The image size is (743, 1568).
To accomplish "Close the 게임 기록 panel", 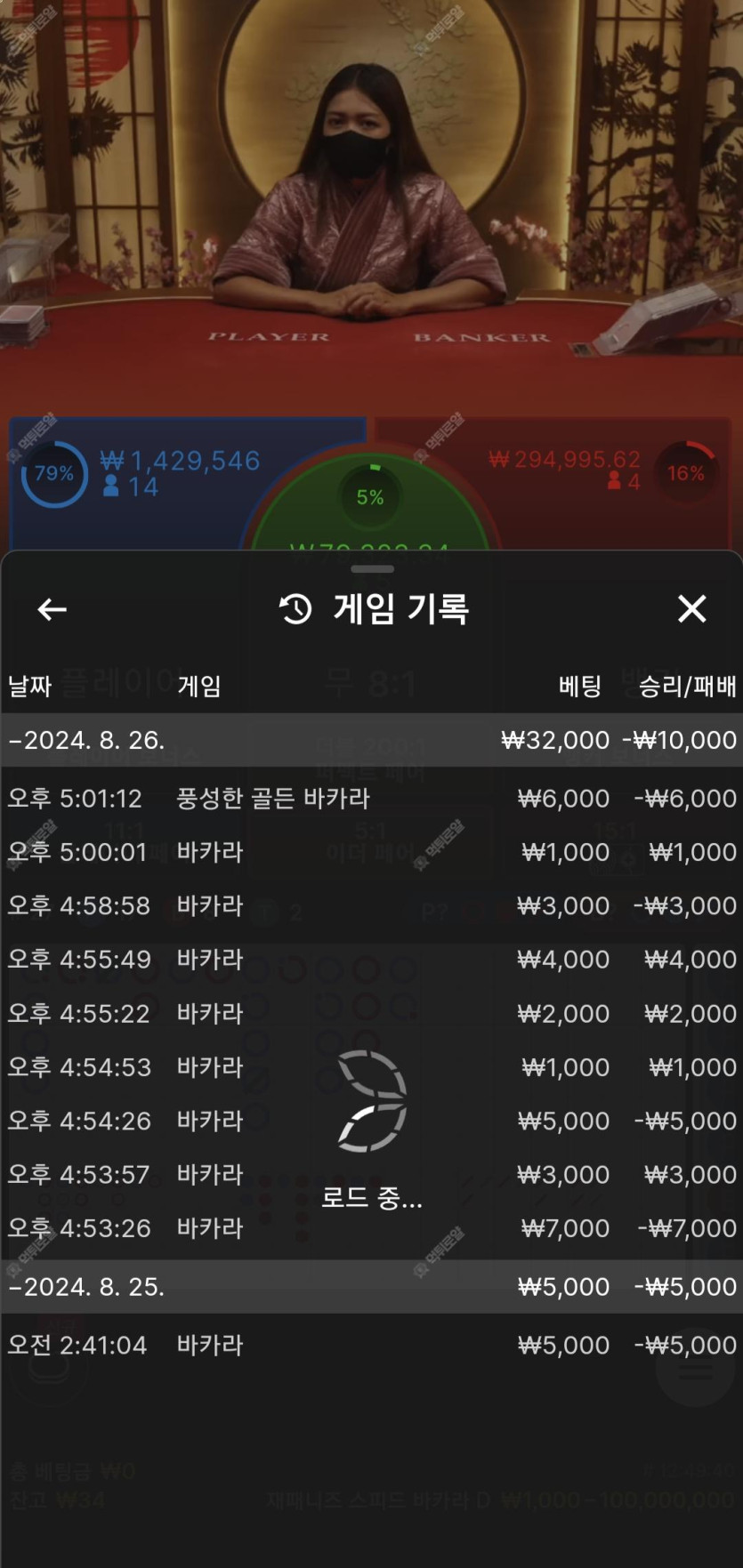I will tap(691, 609).
